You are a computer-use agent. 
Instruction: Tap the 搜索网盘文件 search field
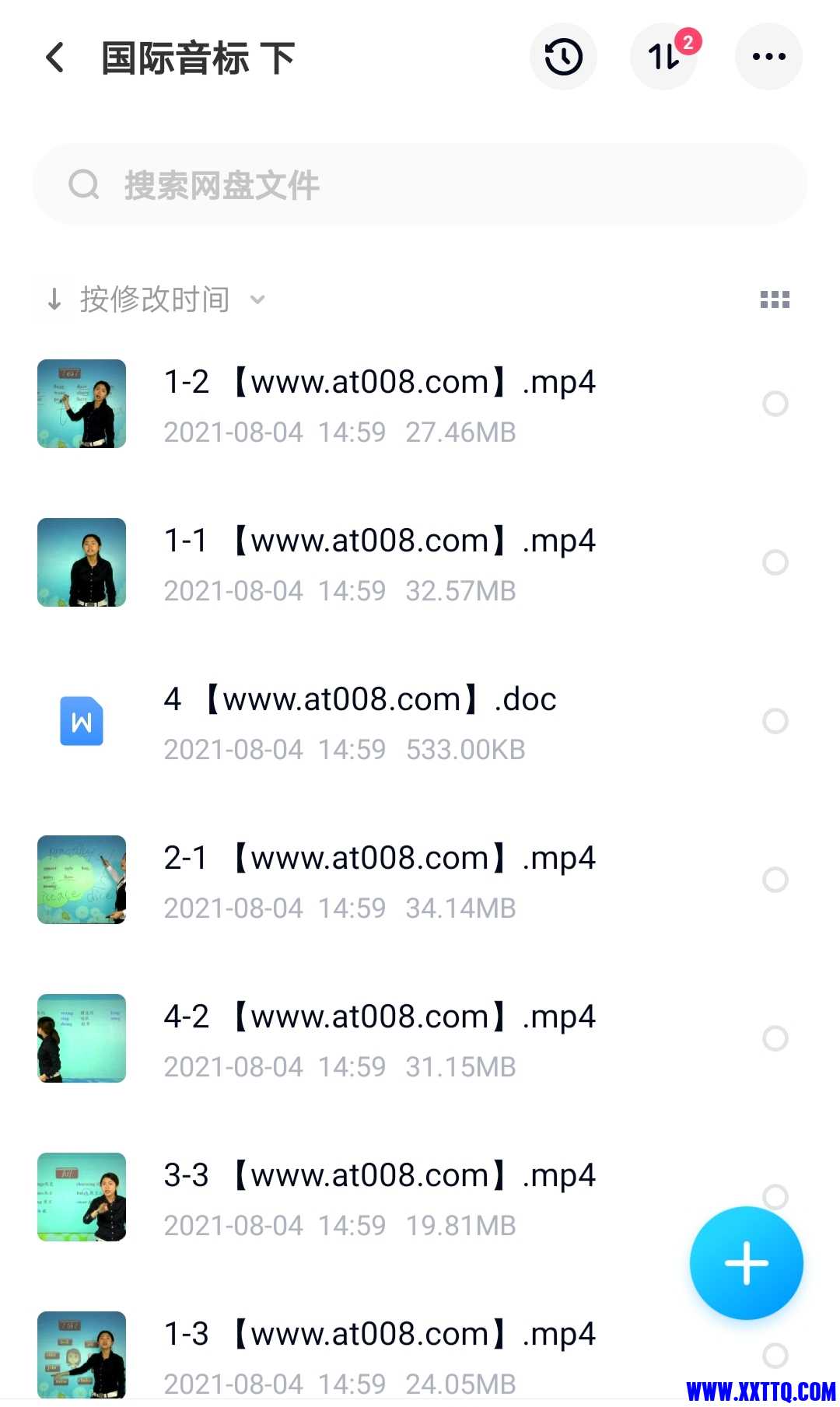pyautogui.click(x=420, y=185)
